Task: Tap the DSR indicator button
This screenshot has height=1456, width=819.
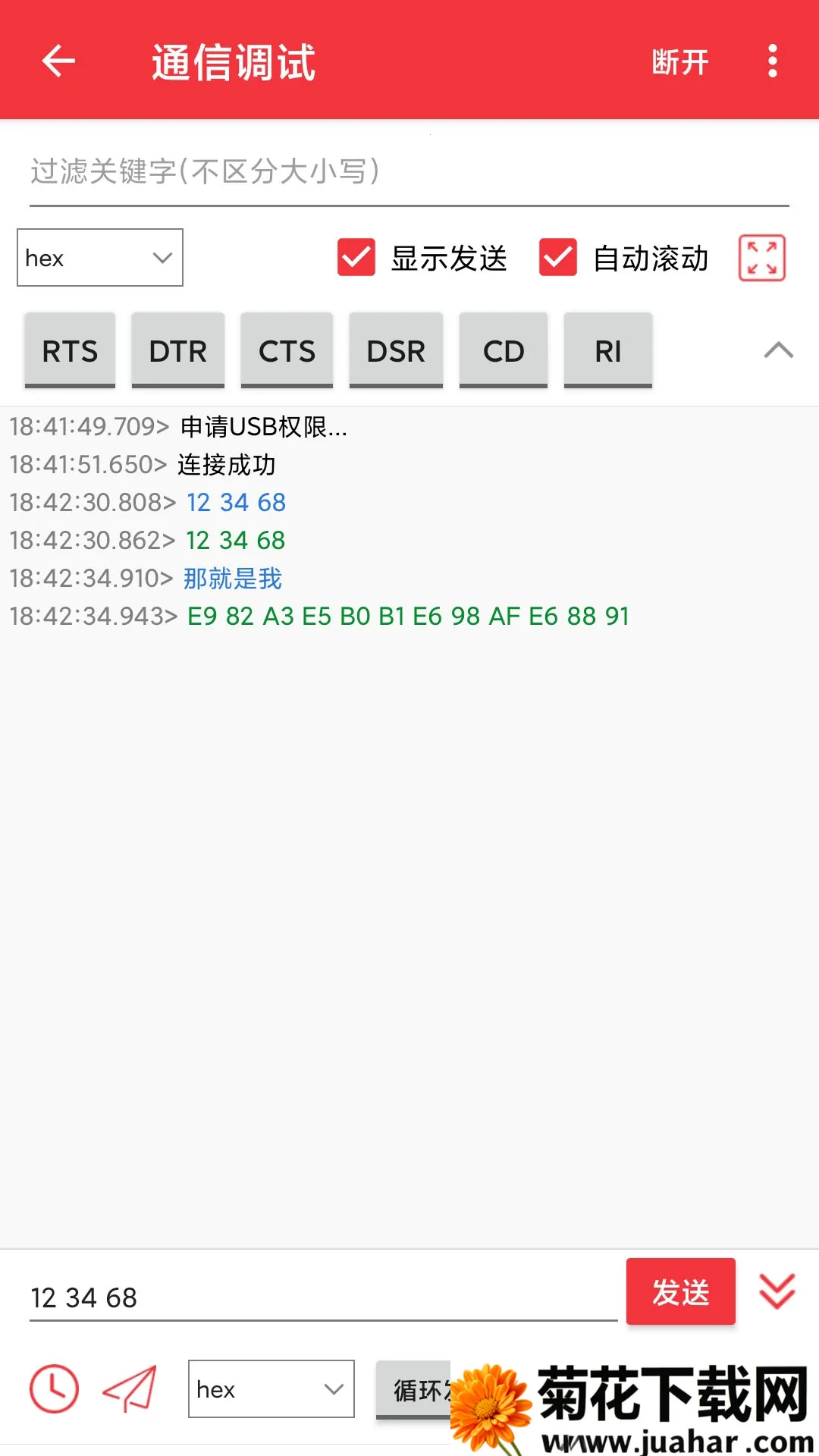Action: click(x=395, y=350)
